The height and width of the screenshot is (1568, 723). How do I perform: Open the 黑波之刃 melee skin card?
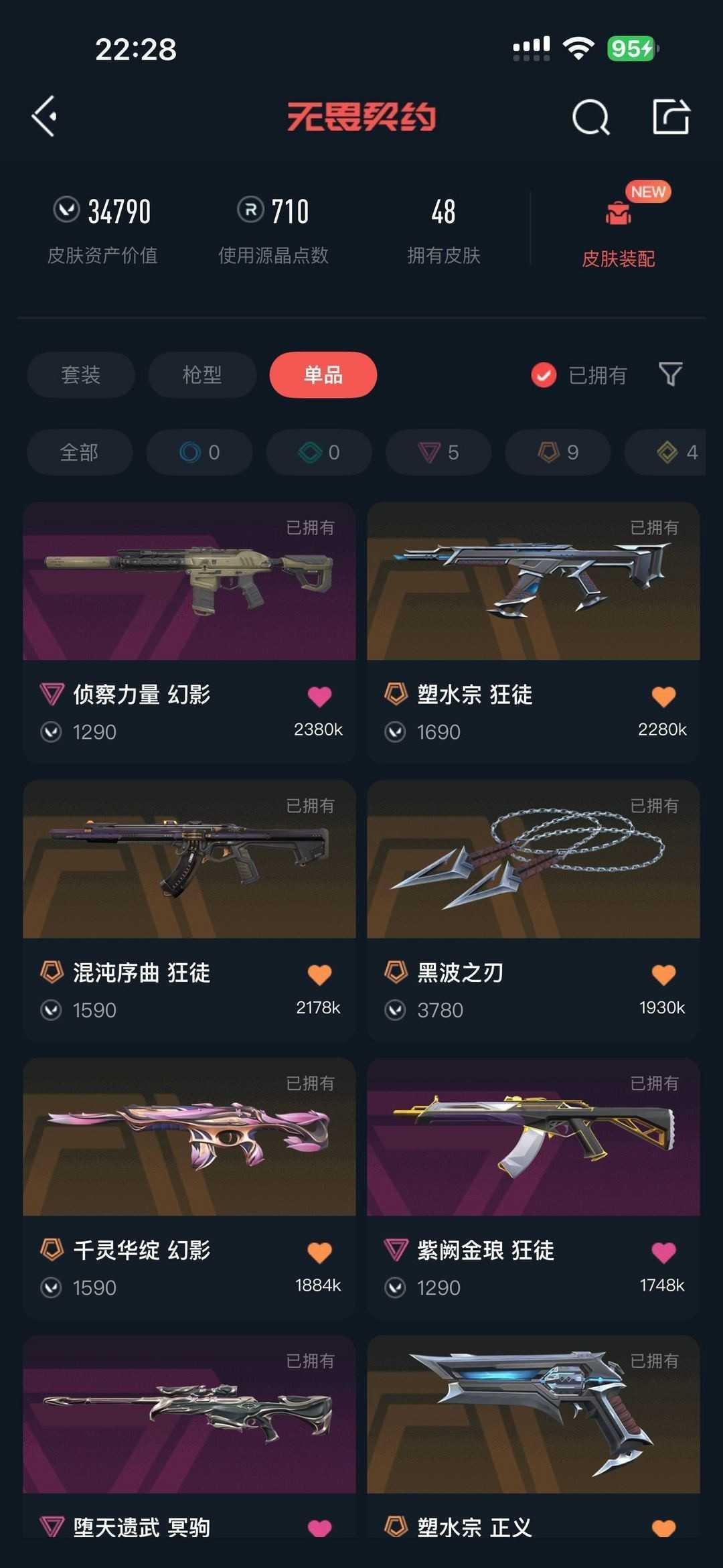click(x=534, y=910)
